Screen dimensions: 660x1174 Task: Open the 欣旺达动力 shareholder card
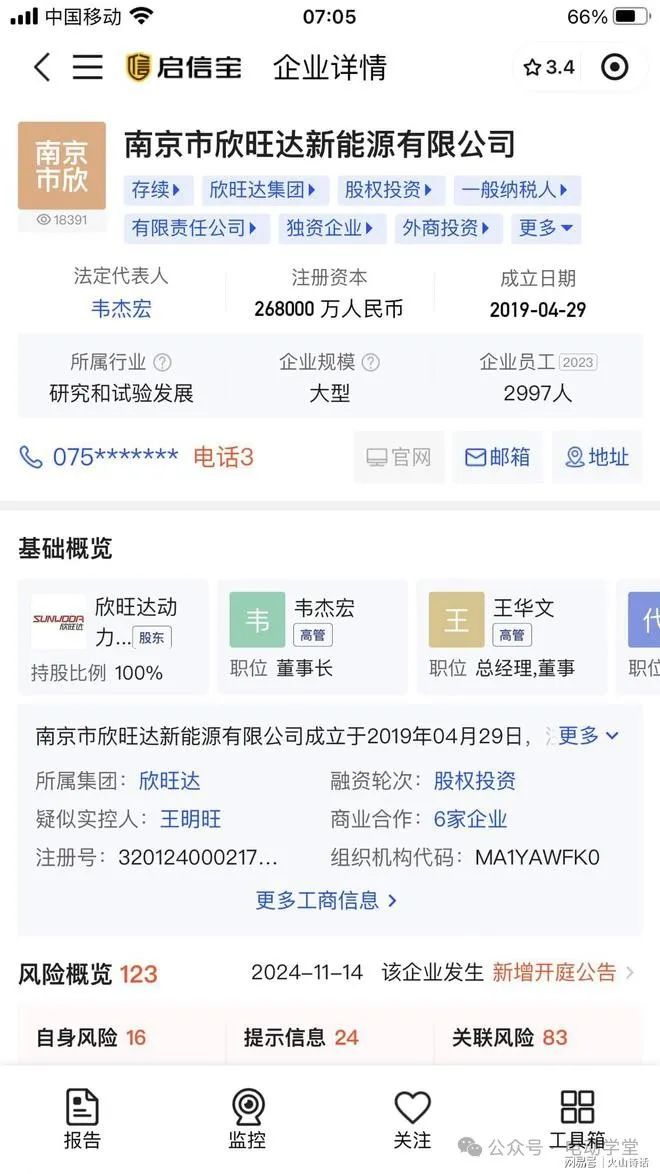click(x=113, y=637)
